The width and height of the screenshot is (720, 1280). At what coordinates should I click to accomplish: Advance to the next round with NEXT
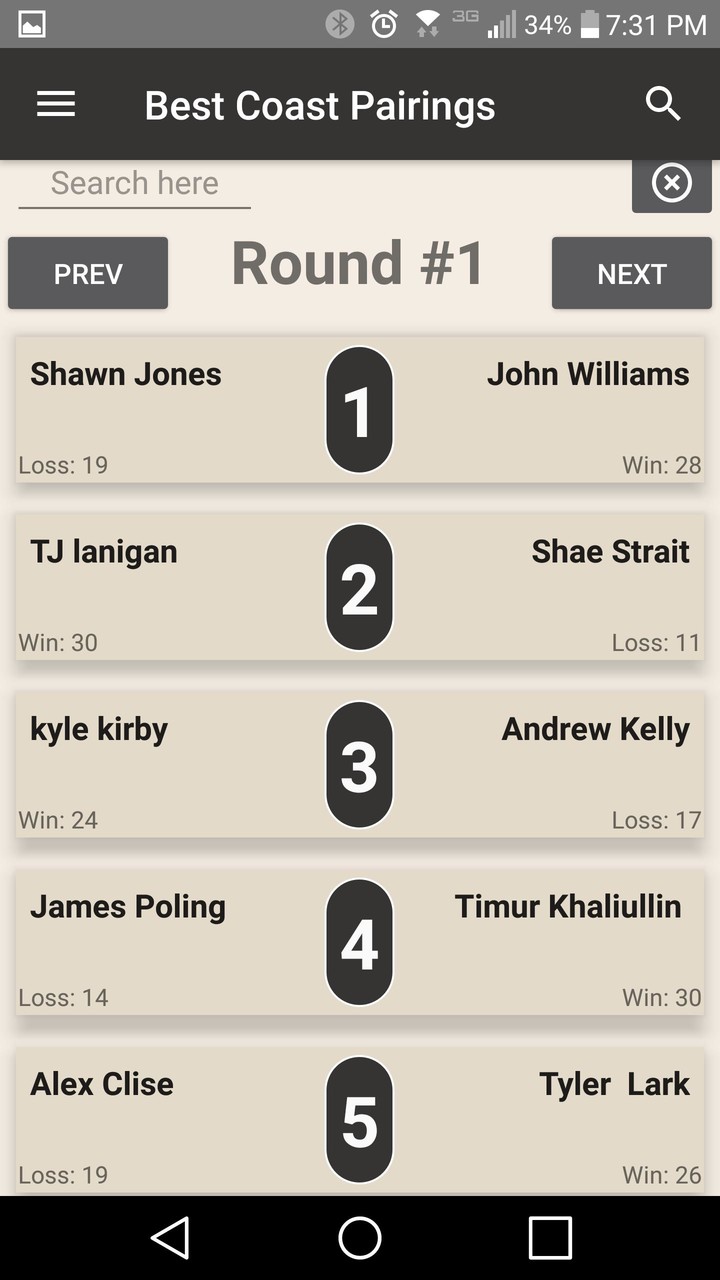coord(631,273)
